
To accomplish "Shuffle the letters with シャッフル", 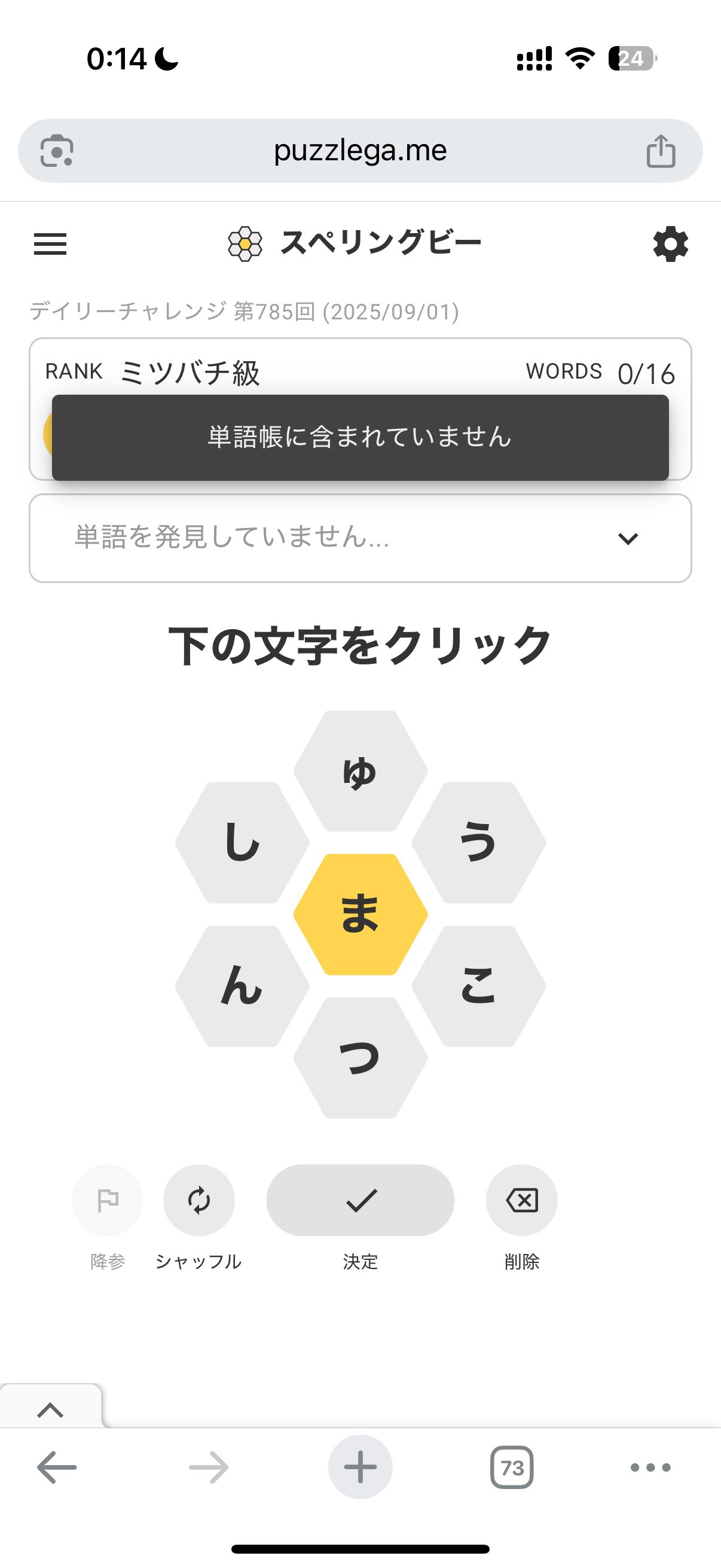I will 199,1200.
